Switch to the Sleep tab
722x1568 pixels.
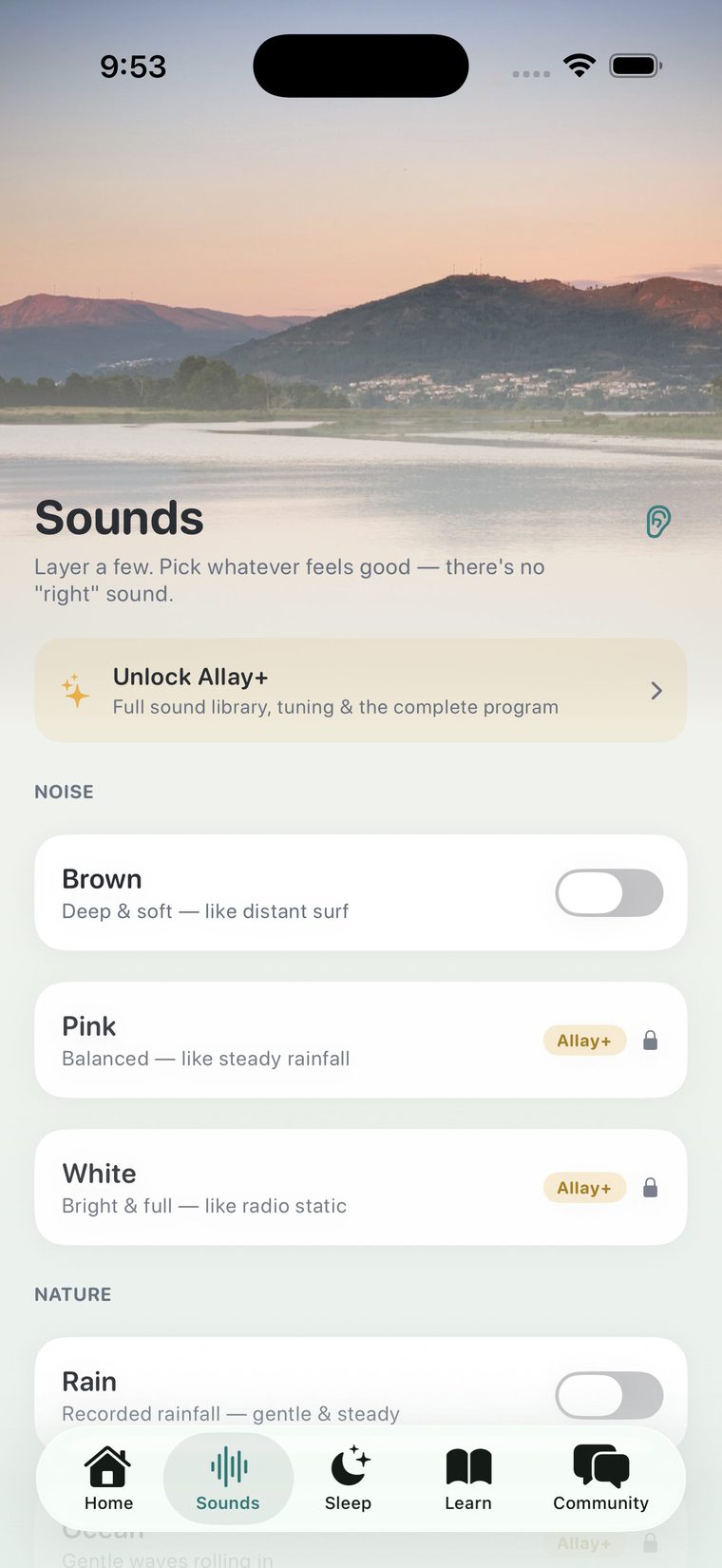pyautogui.click(x=349, y=1479)
